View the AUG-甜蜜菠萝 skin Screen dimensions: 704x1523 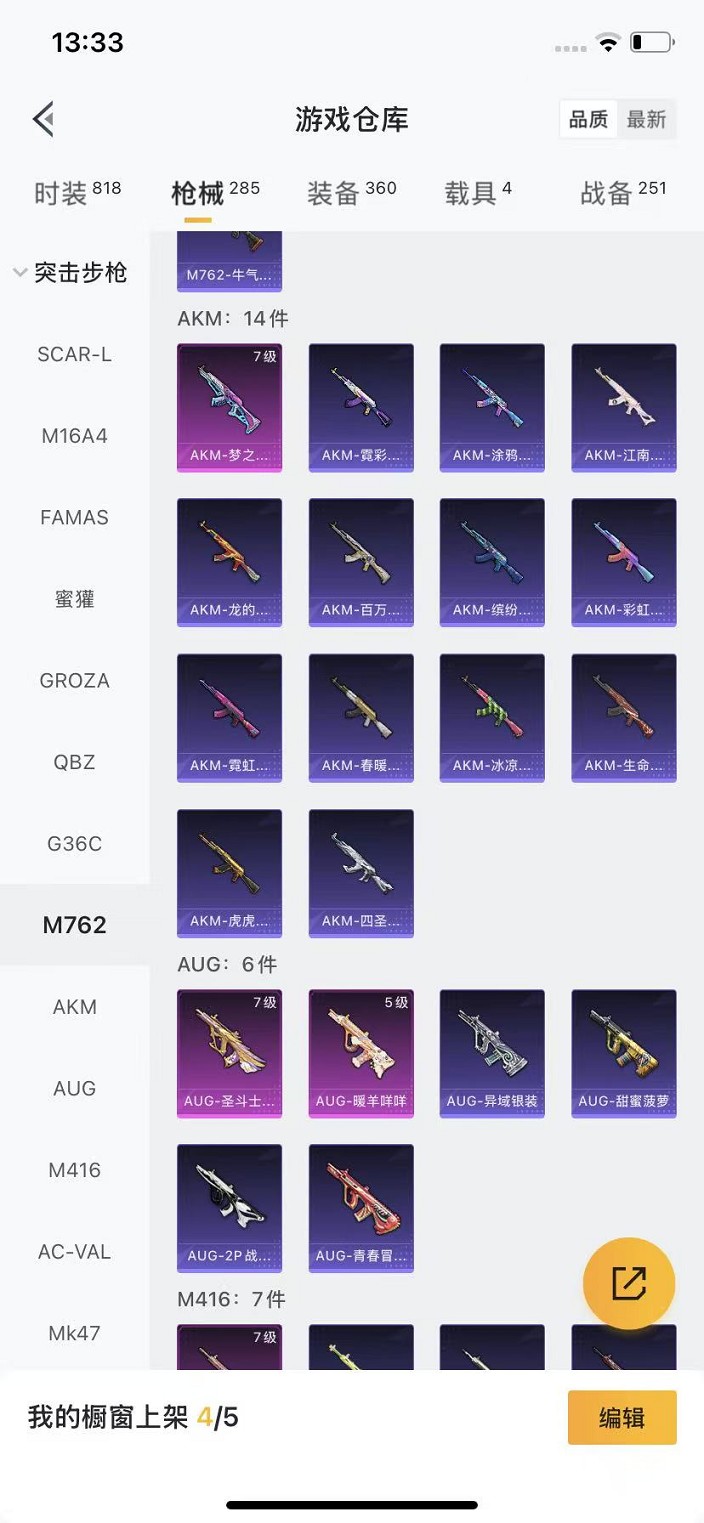[x=623, y=1053]
